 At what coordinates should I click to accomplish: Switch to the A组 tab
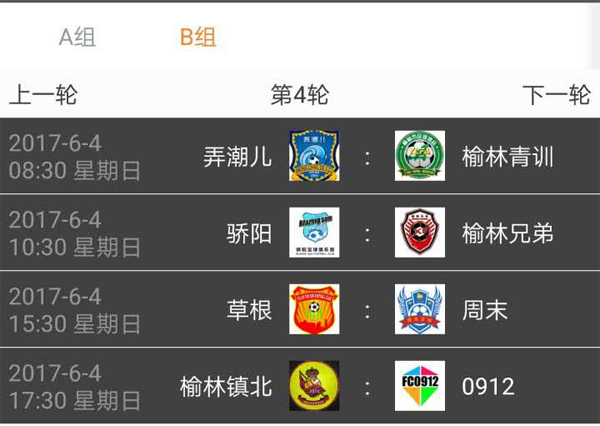[77, 37]
